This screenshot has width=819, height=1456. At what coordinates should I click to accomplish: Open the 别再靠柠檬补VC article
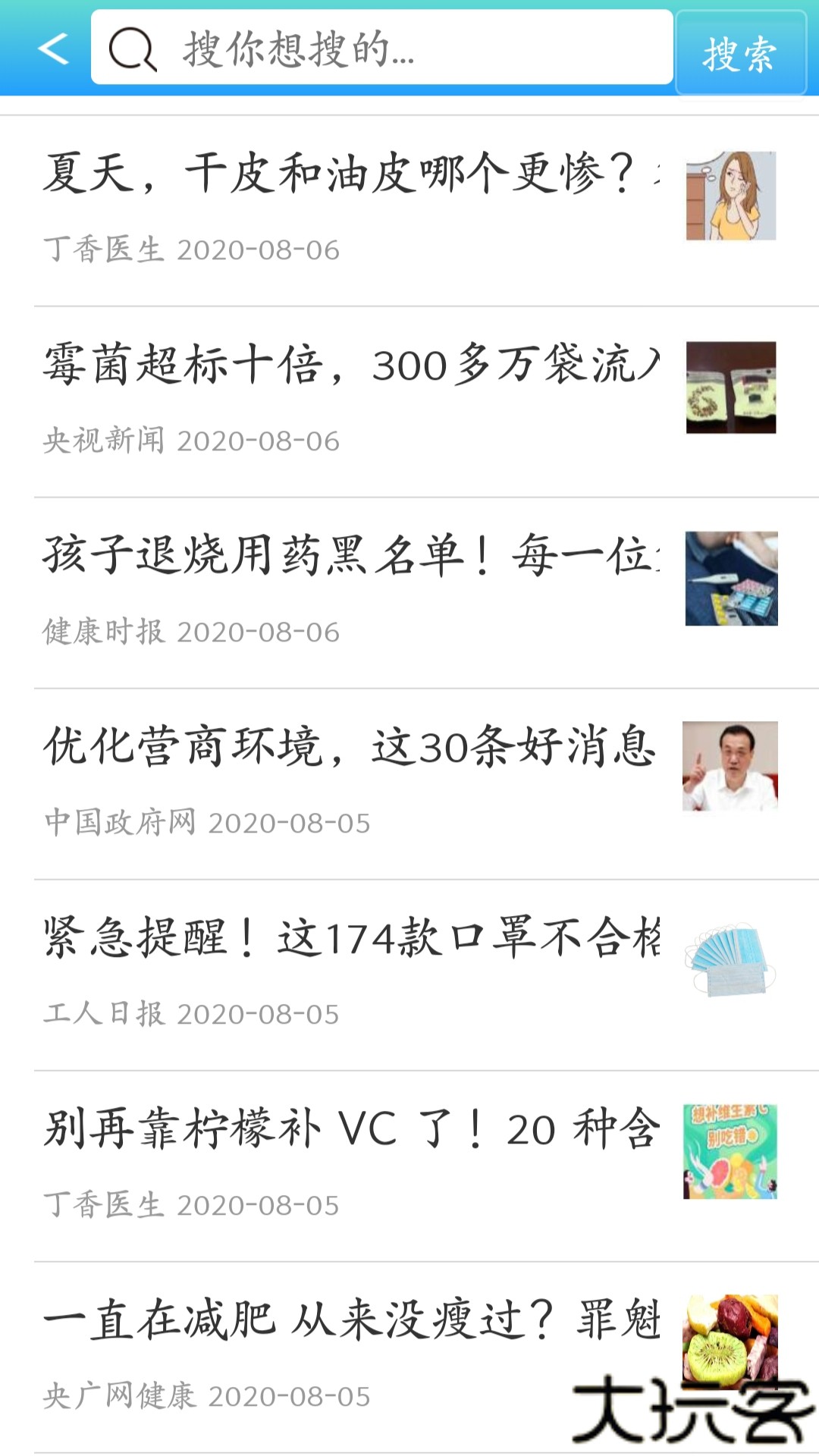[x=341, y=1131]
